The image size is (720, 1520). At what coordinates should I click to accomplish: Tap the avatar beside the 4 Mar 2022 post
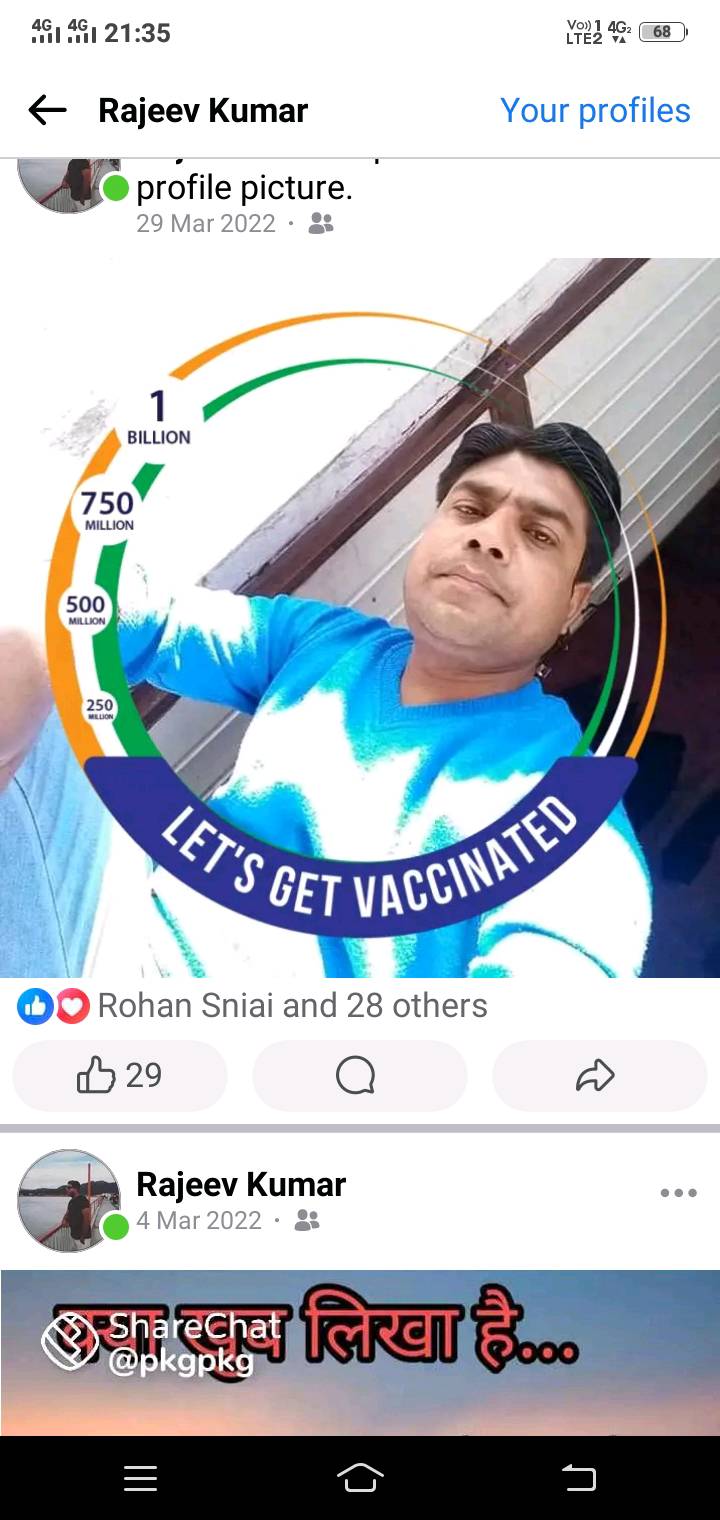pyautogui.click(x=69, y=1199)
